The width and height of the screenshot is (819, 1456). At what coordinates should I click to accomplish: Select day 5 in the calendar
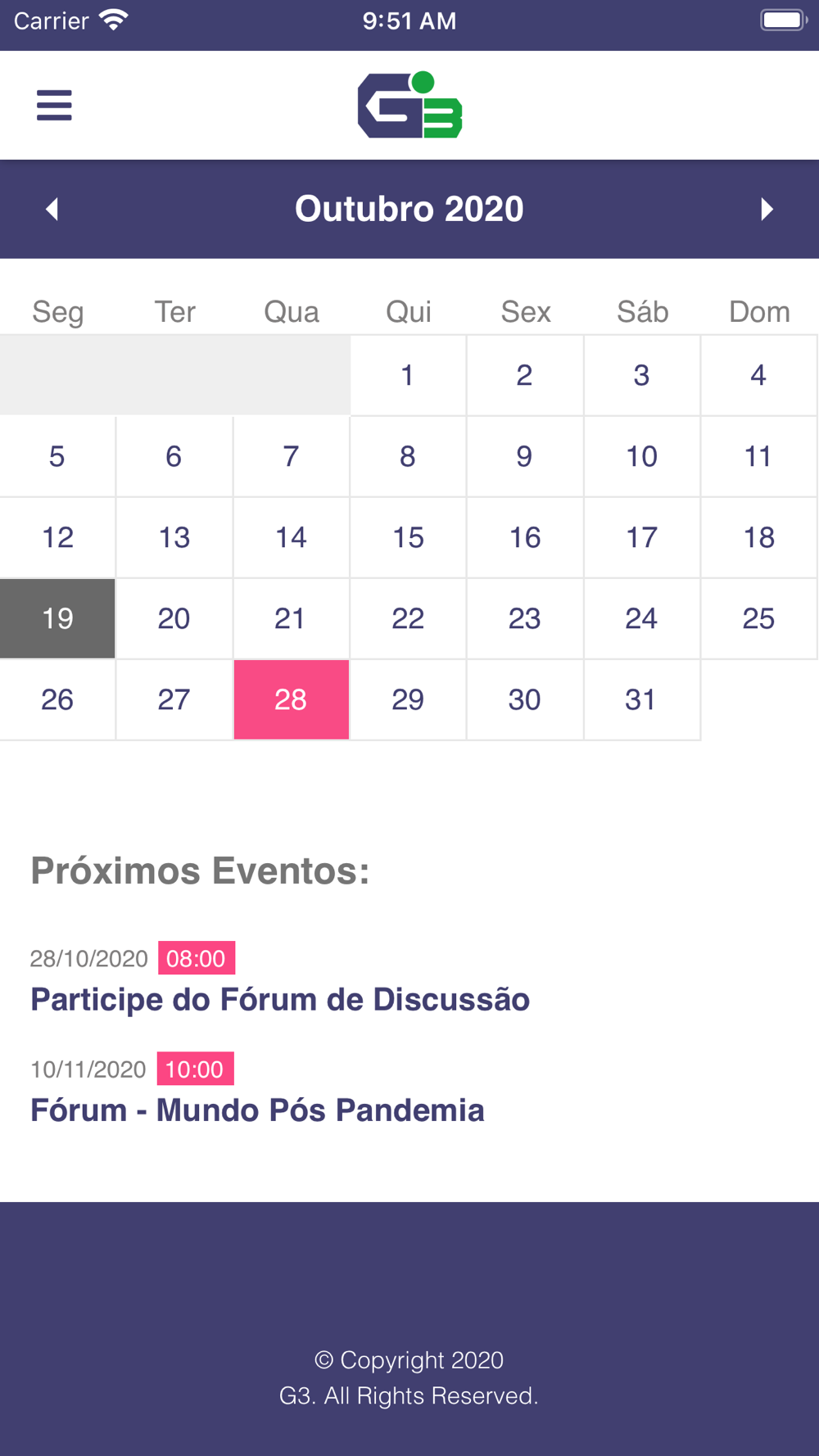pos(57,457)
